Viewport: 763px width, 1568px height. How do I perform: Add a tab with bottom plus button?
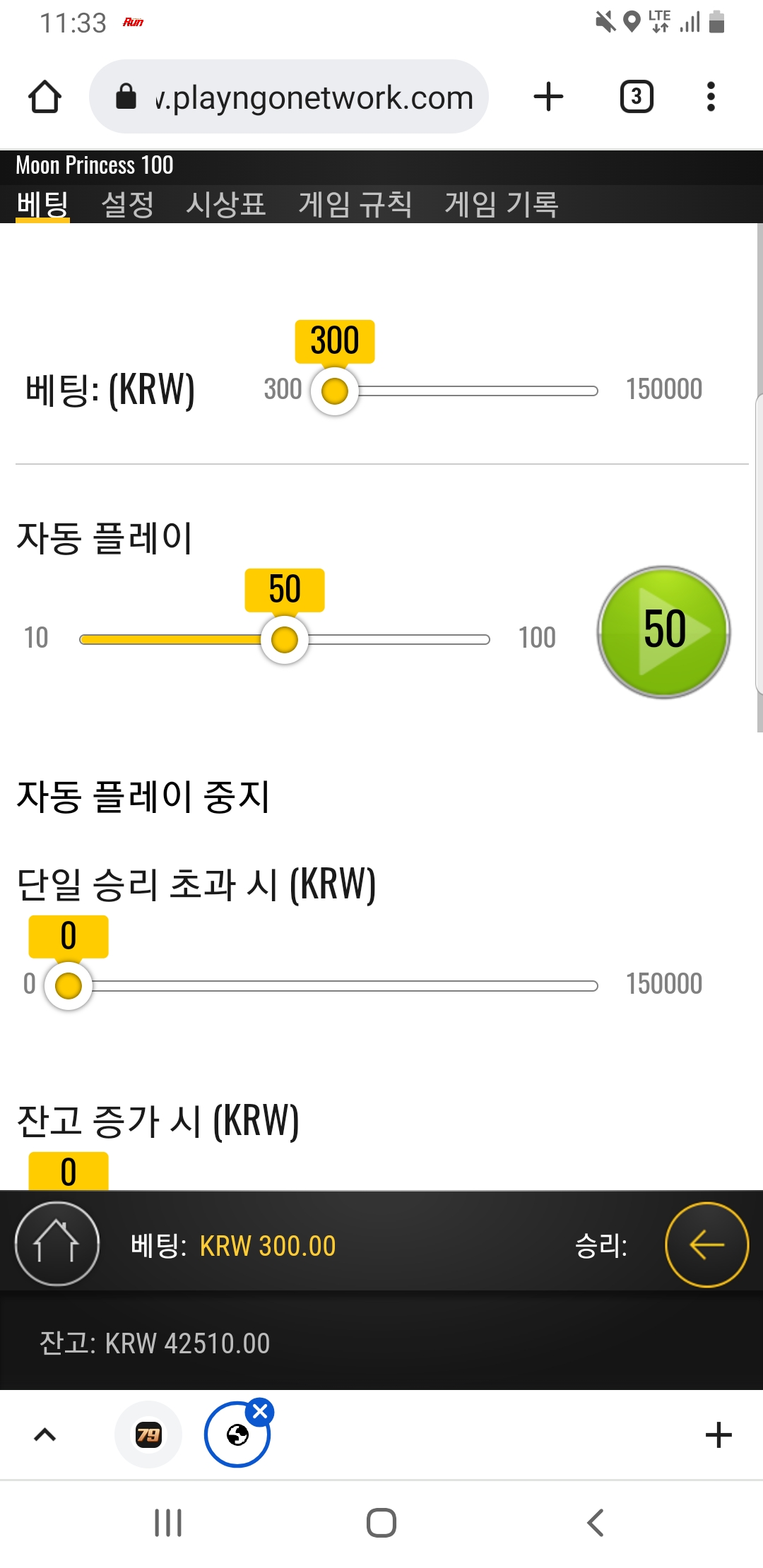[x=718, y=1435]
